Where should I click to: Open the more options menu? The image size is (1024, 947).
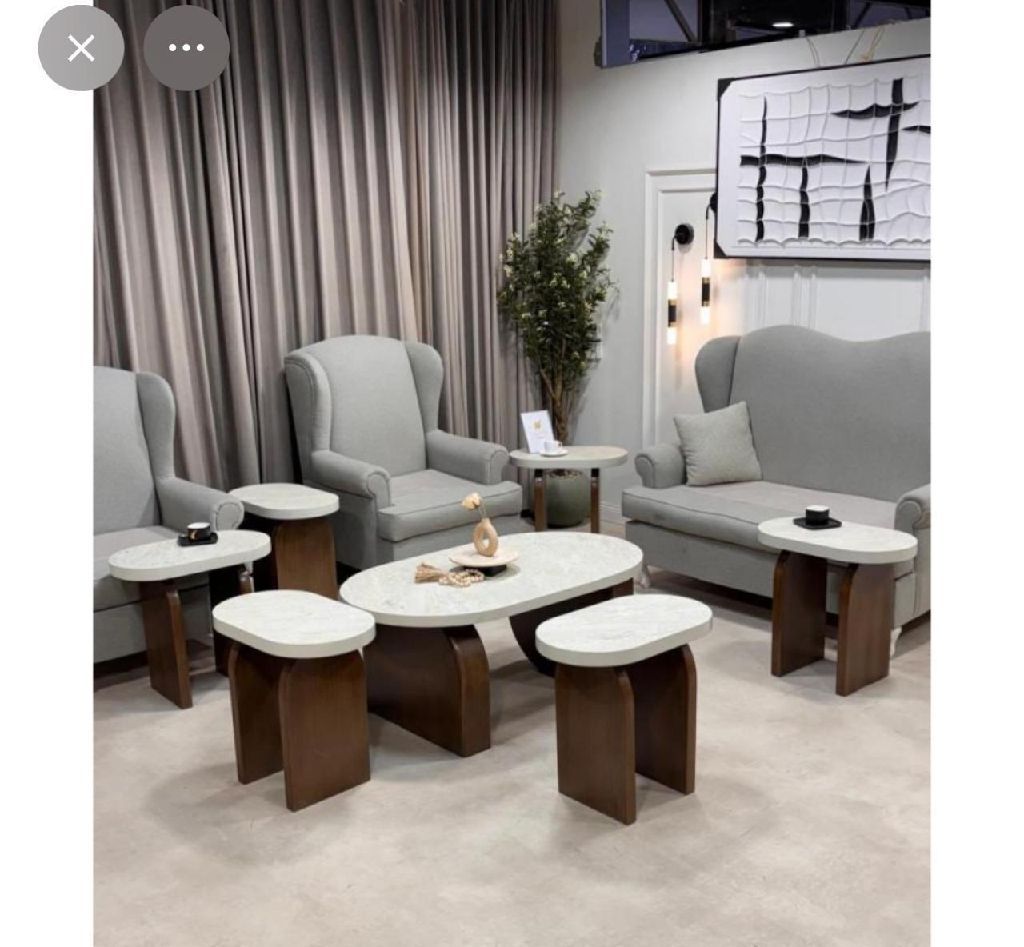(186, 48)
